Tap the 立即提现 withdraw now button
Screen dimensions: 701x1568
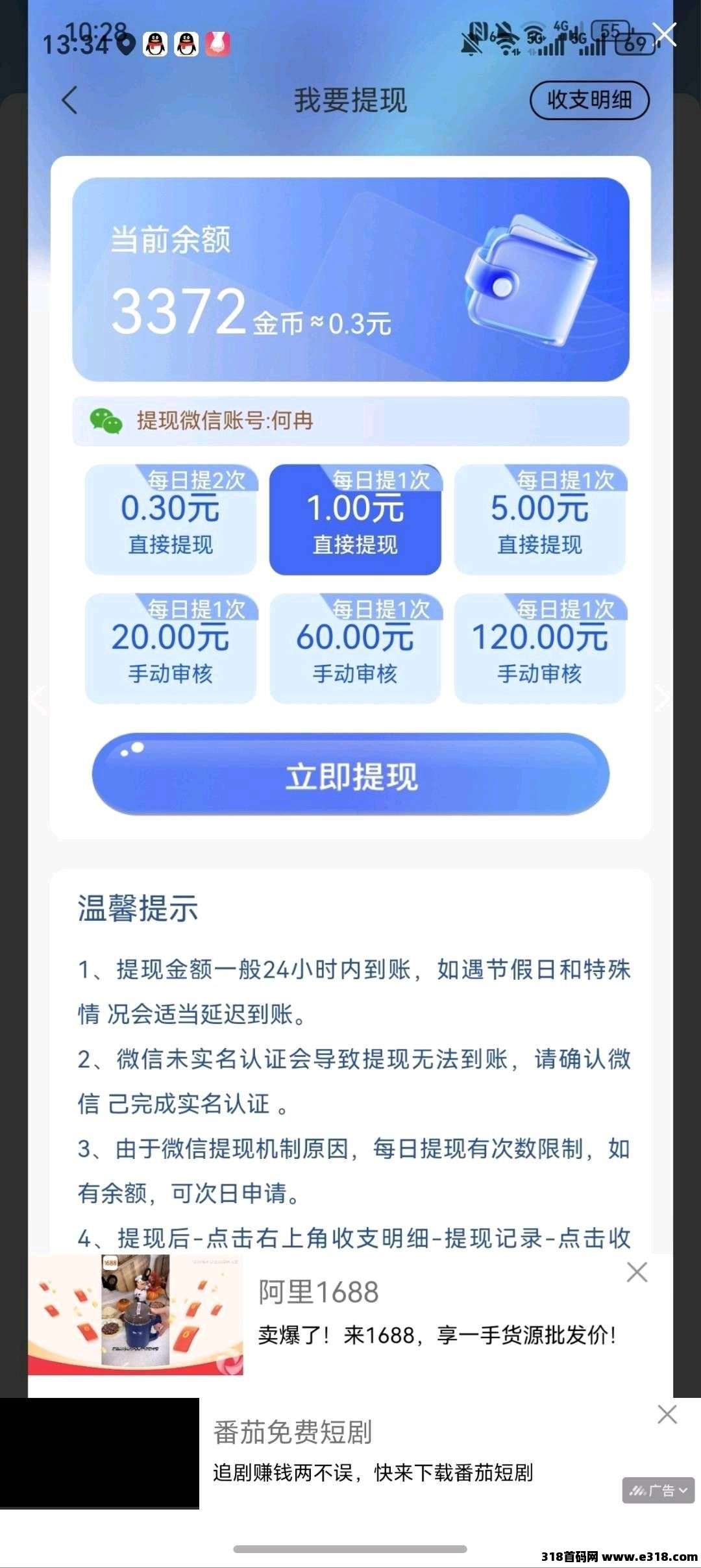click(350, 775)
